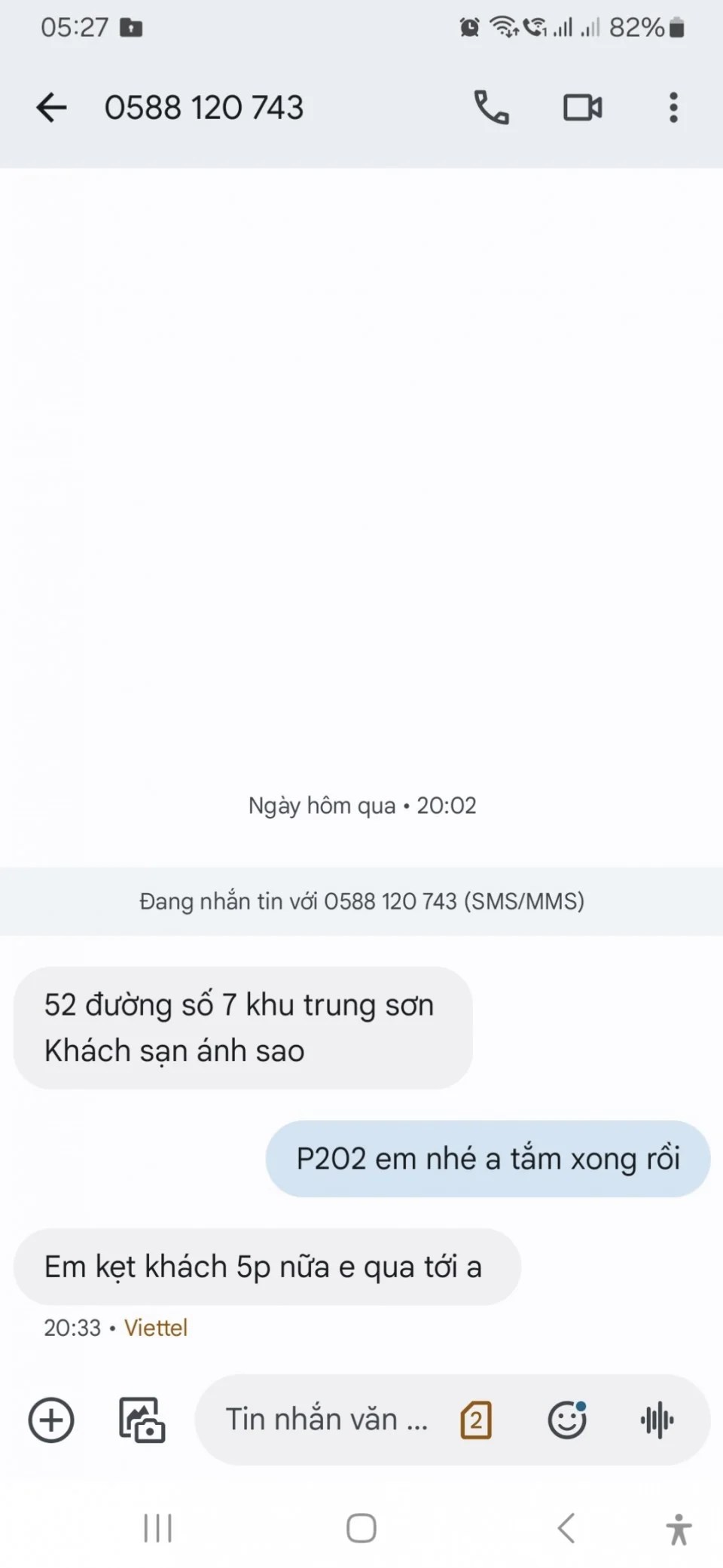Screen dimensions: 723x1568
Task: Open the overflow menu
Action: 673,108
